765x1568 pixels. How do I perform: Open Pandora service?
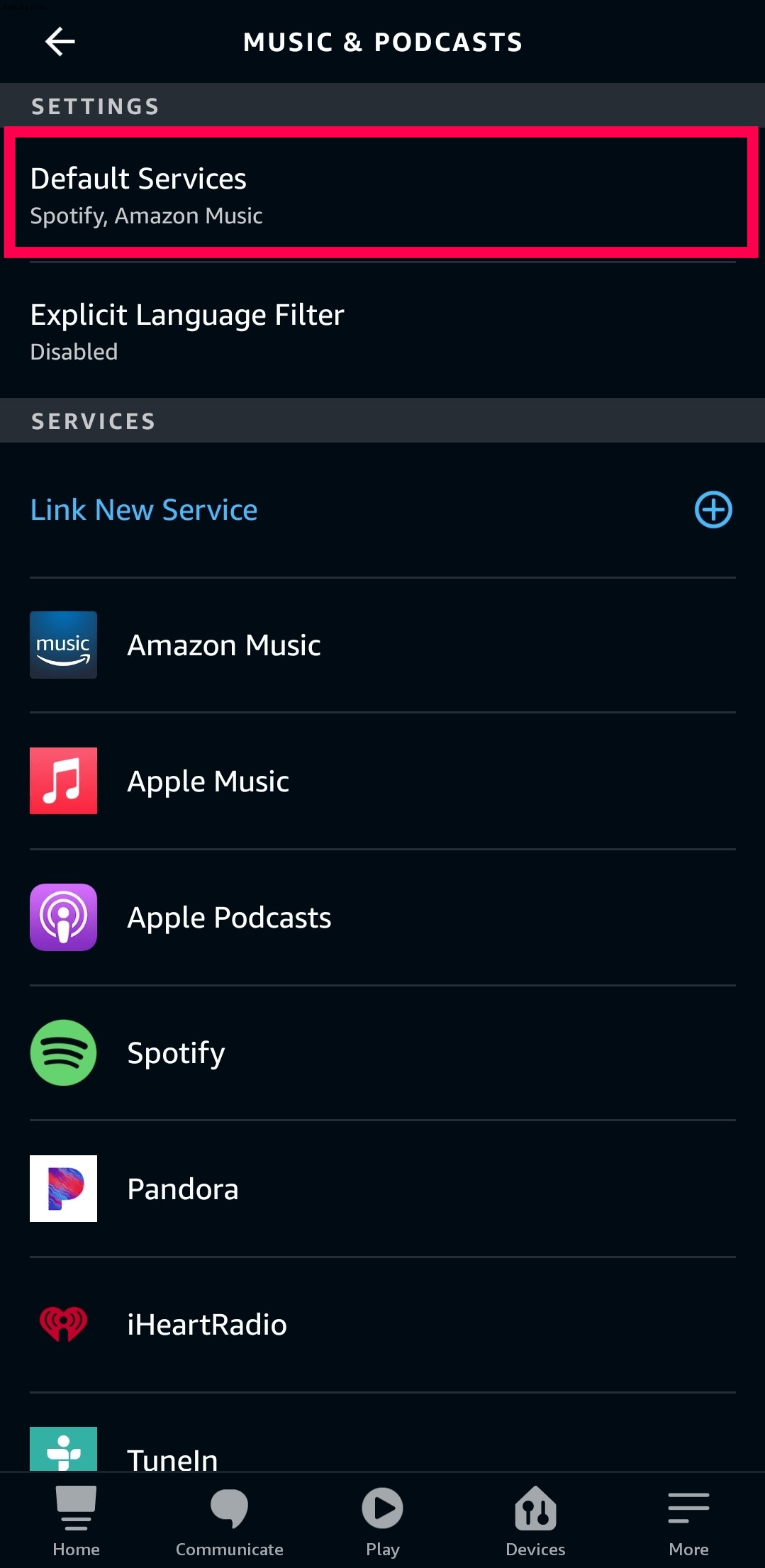[x=382, y=1189]
